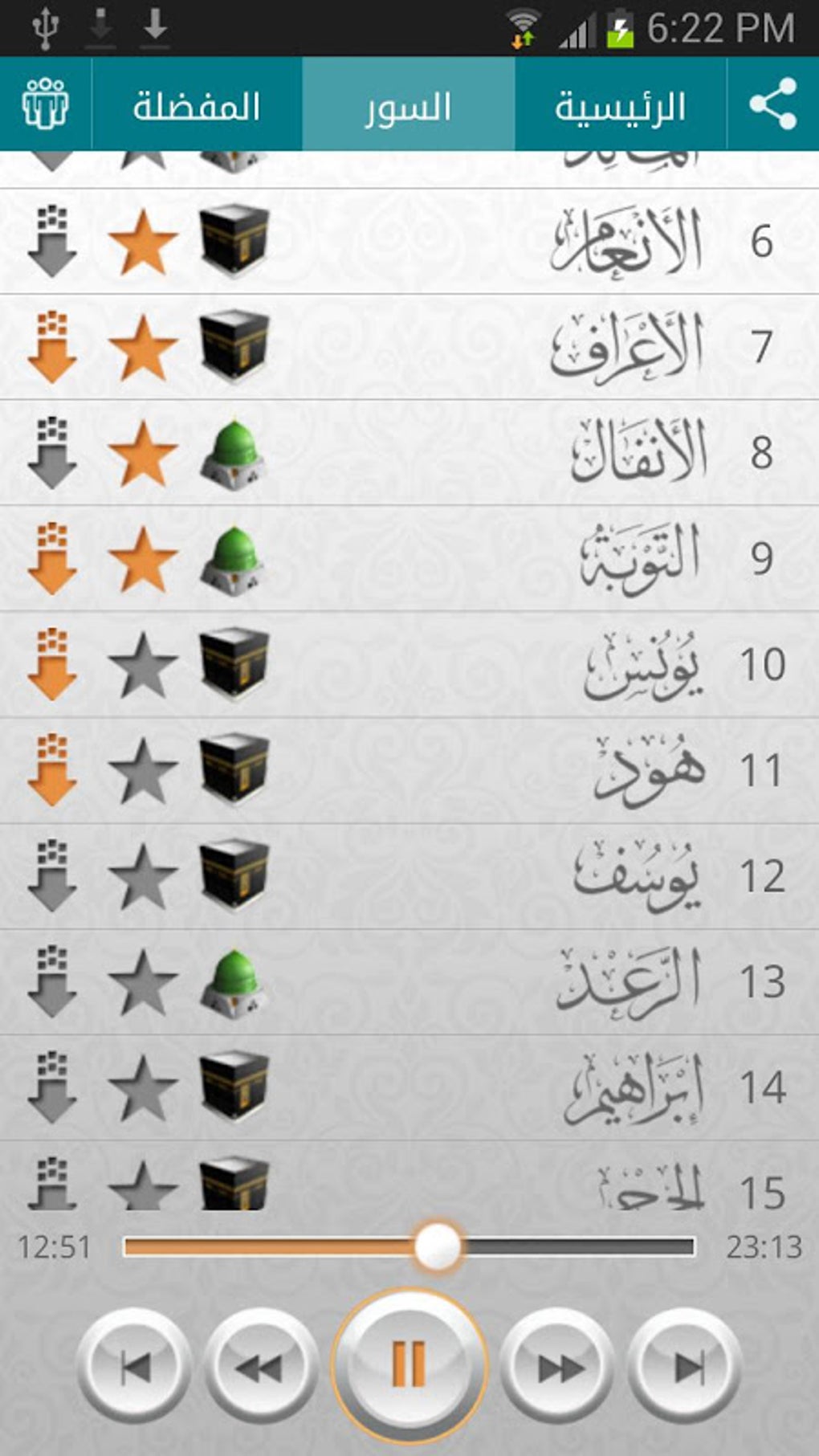Fast forward the recitation

pyautogui.click(x=557, y=1367)
